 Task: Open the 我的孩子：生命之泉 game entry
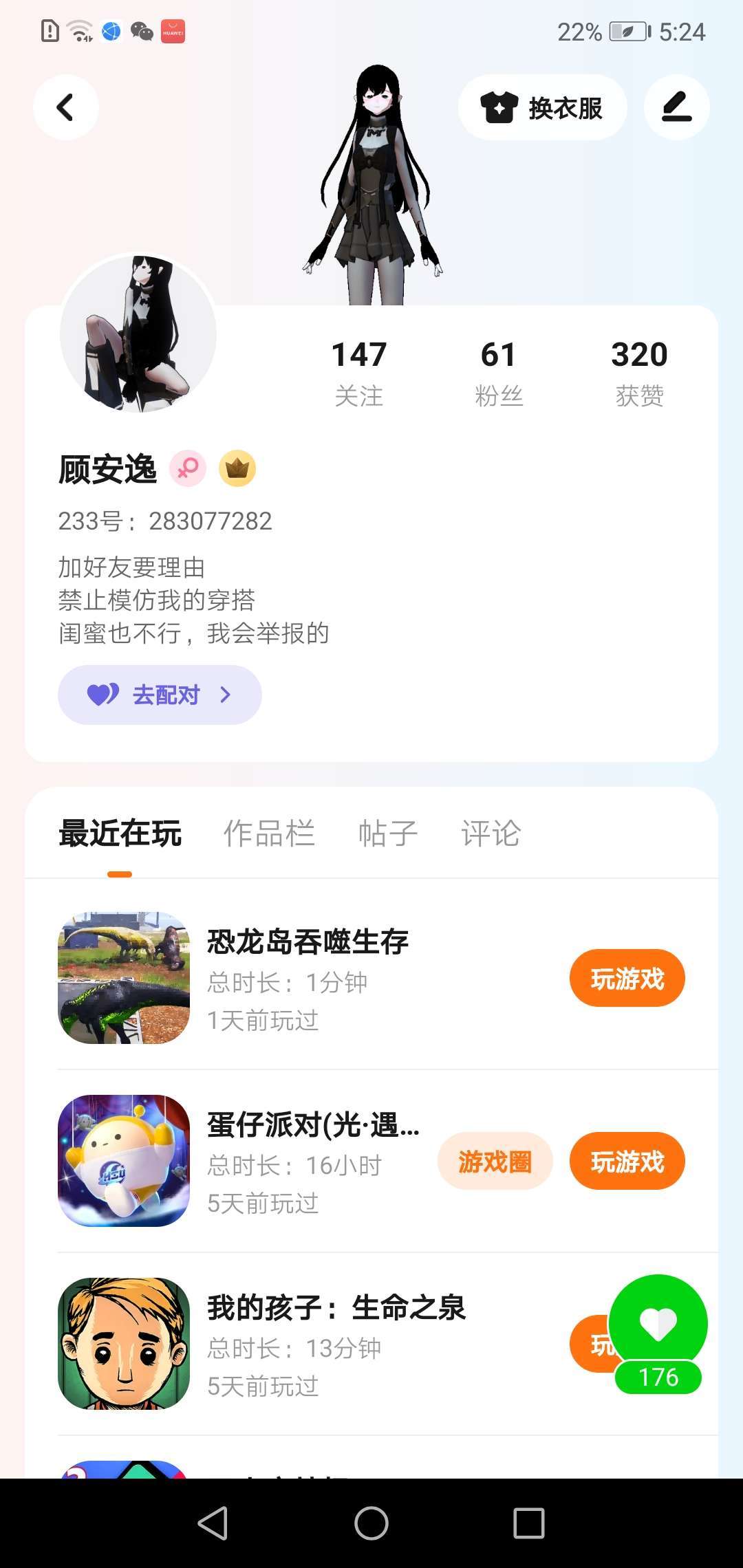[335, 1343]
